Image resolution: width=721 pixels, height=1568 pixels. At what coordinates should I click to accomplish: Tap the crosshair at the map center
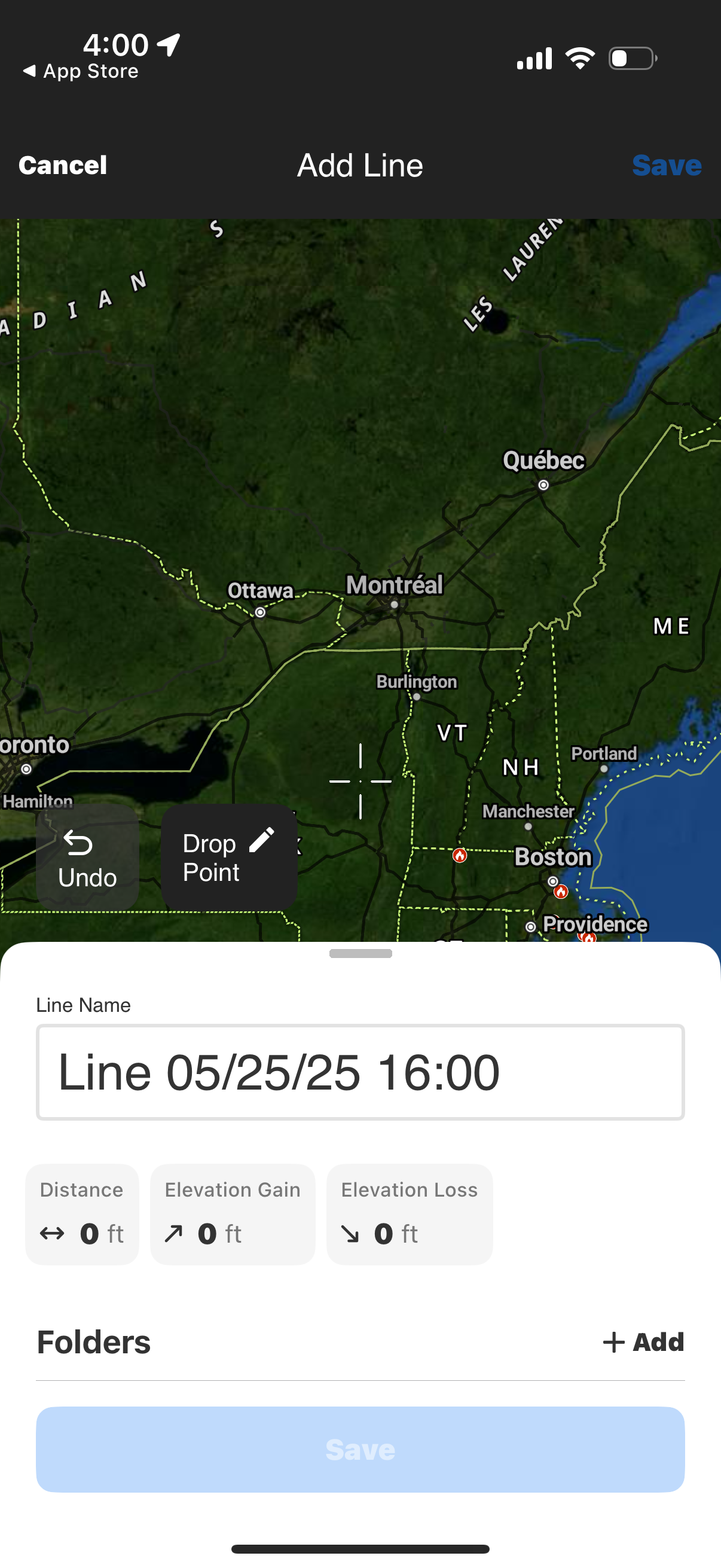click(x=360, y=781)
